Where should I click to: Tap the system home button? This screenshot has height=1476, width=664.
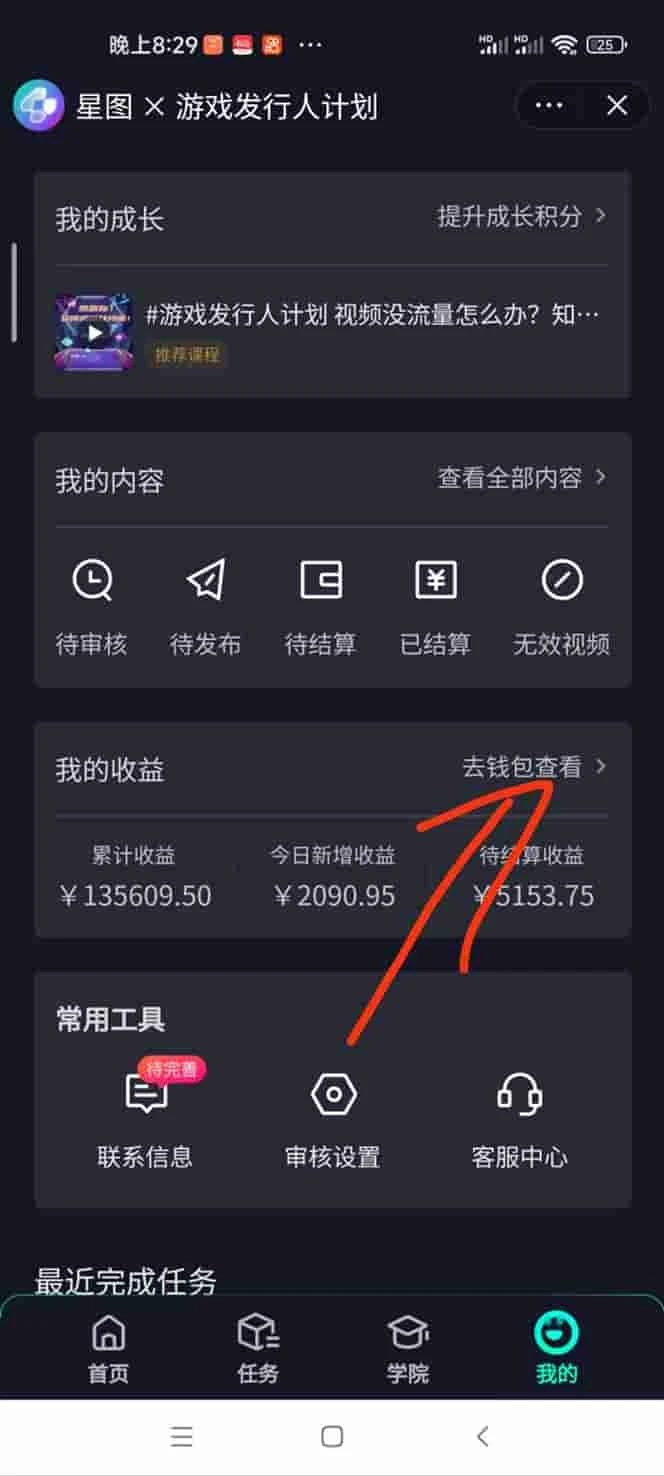pyautogui.click(x=332, y=1437)
